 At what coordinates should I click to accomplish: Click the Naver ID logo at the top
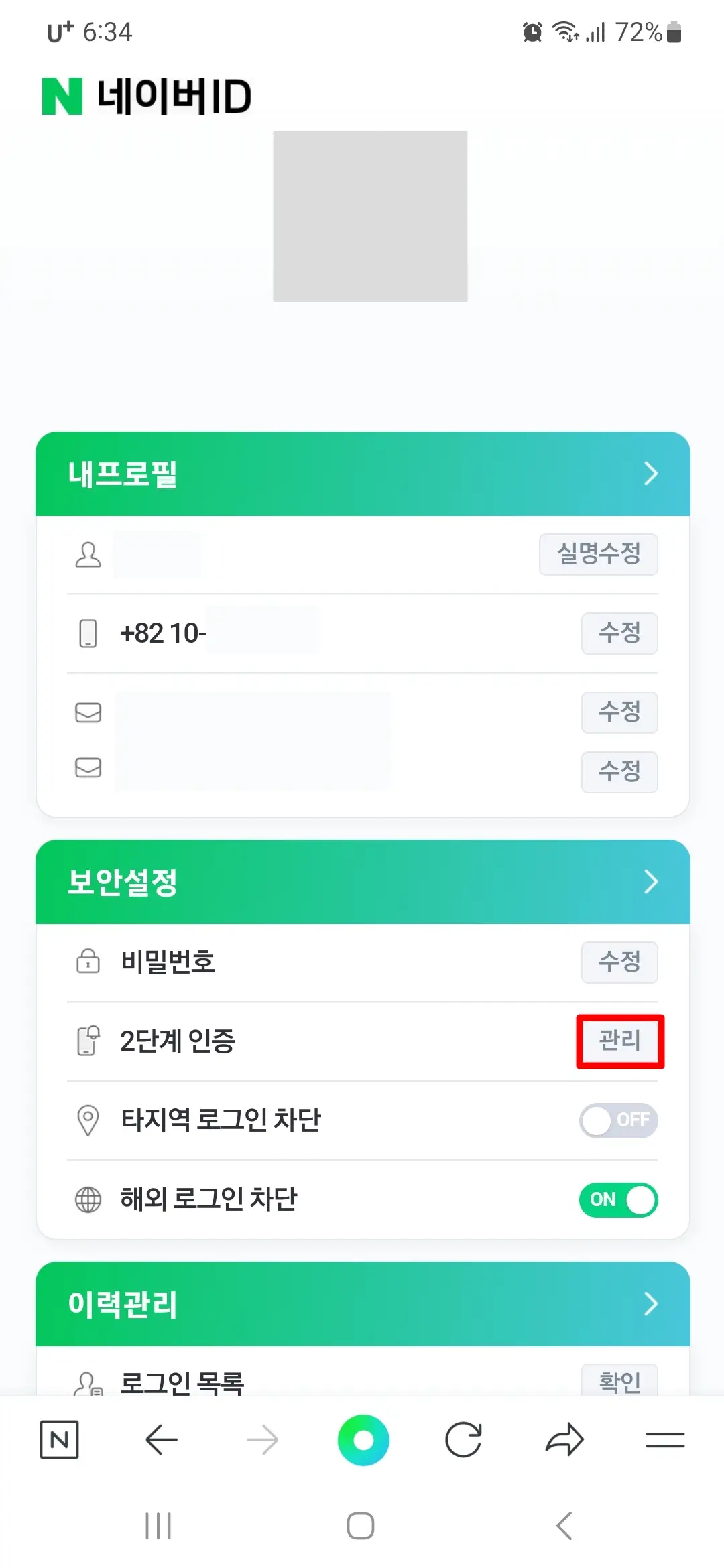point(147,96)
